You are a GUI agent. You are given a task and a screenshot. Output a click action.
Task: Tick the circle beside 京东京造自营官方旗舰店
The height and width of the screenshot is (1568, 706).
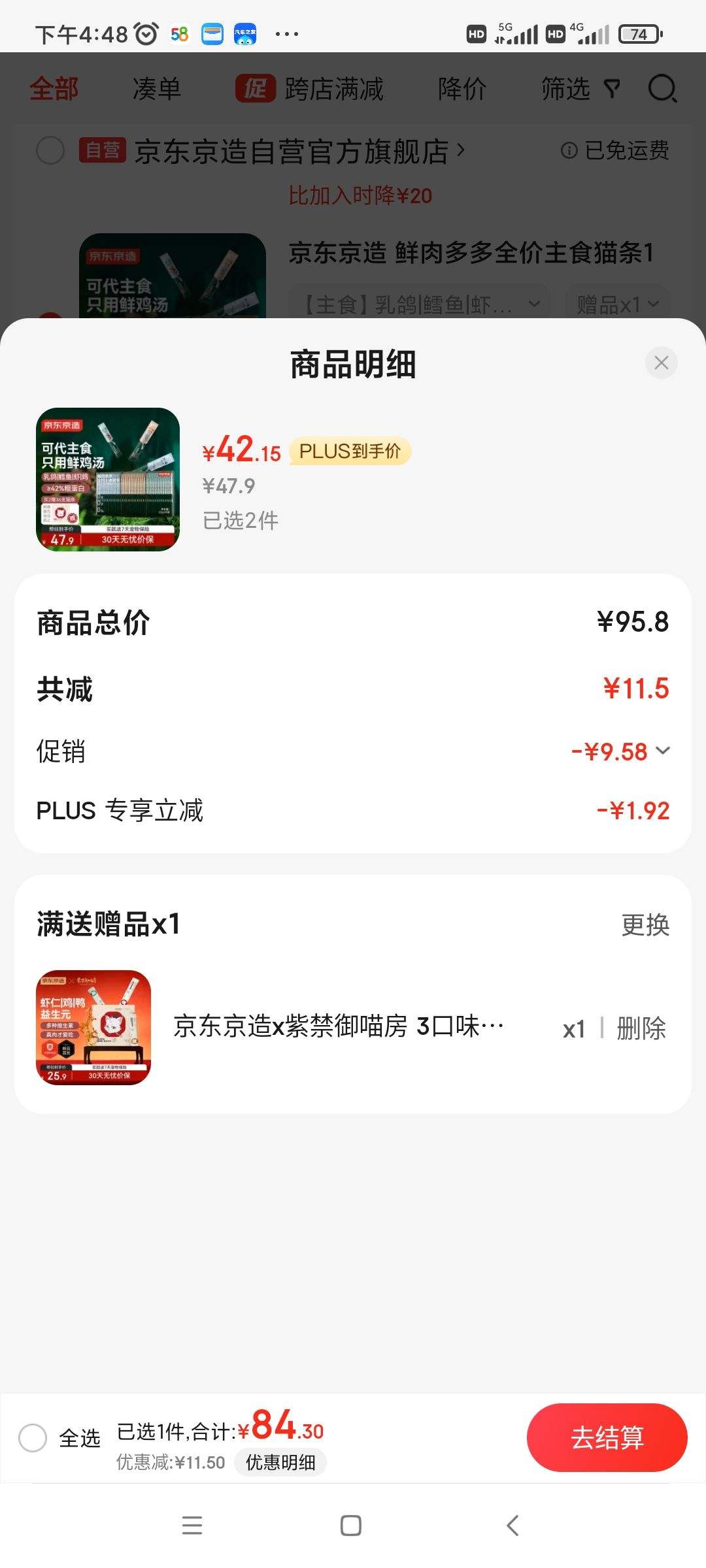click(x=50, y=151)
